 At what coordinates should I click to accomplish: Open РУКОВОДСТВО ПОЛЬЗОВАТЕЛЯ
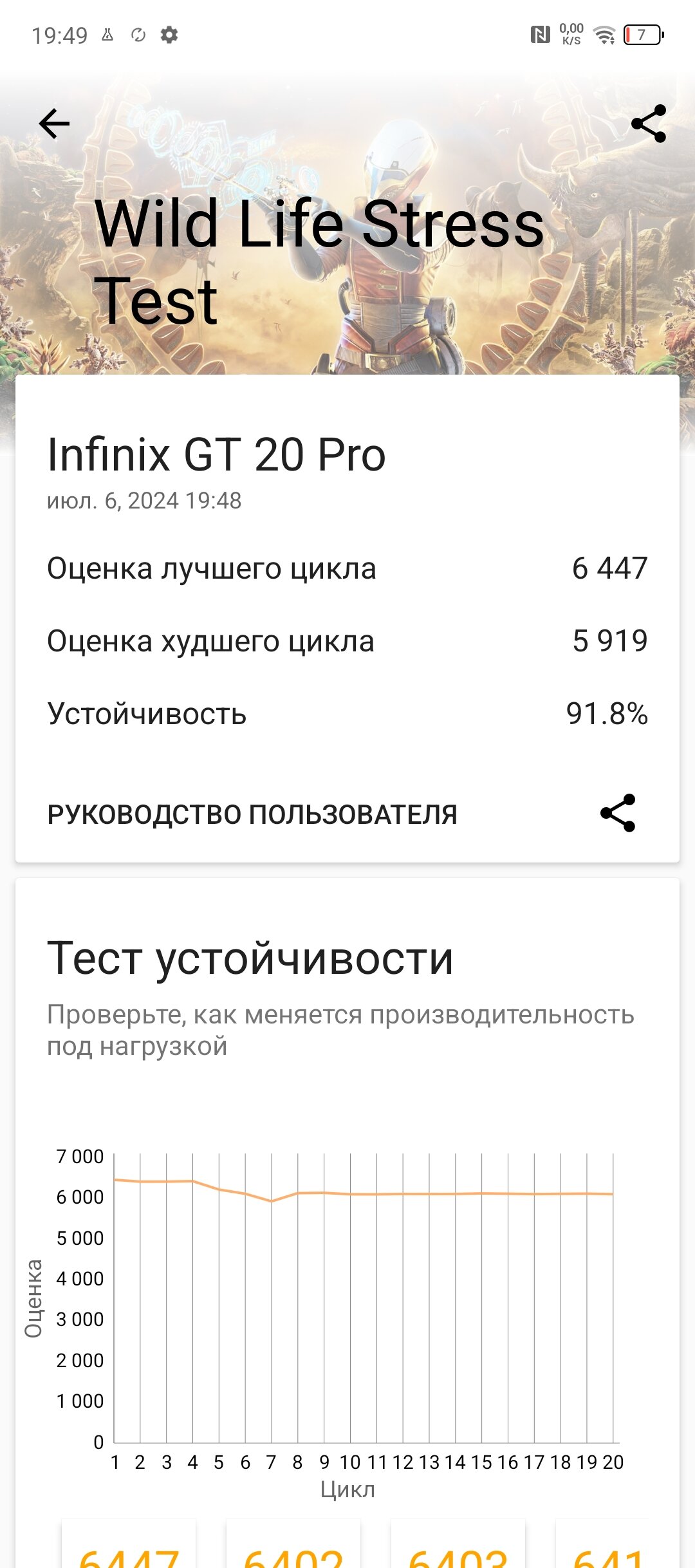252,814
